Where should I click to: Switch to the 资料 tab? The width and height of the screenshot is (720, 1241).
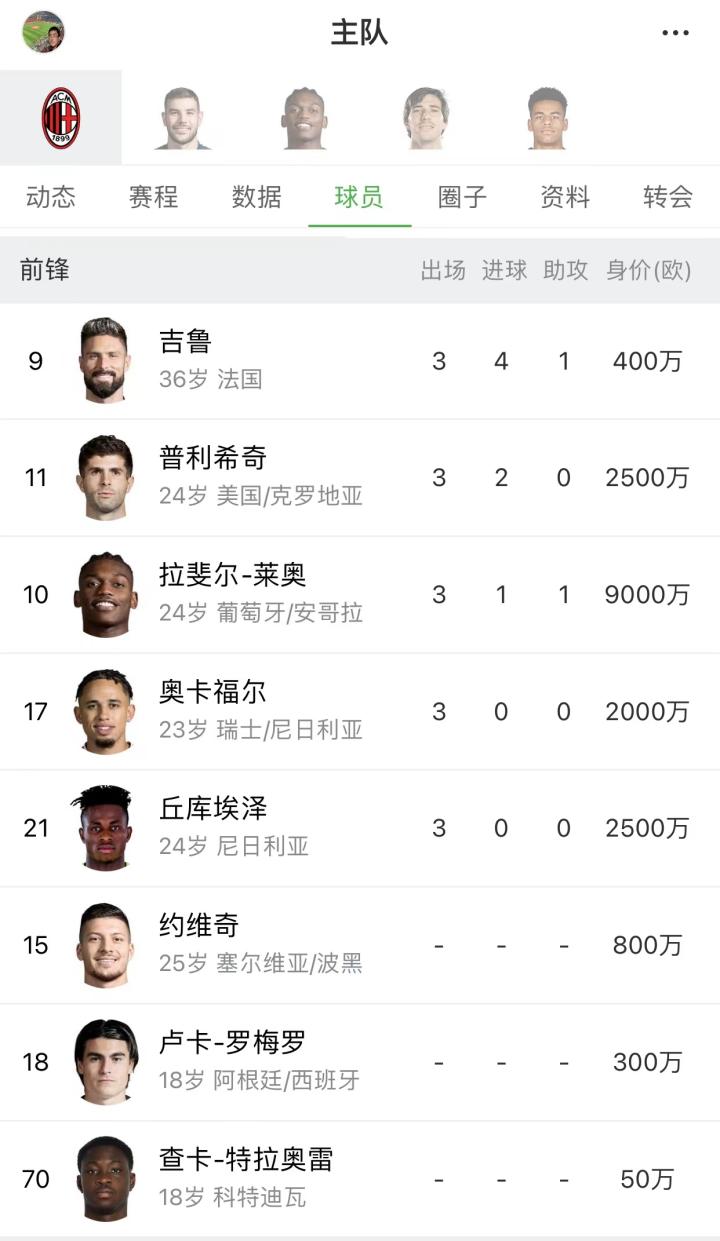[x=565, y=197]
